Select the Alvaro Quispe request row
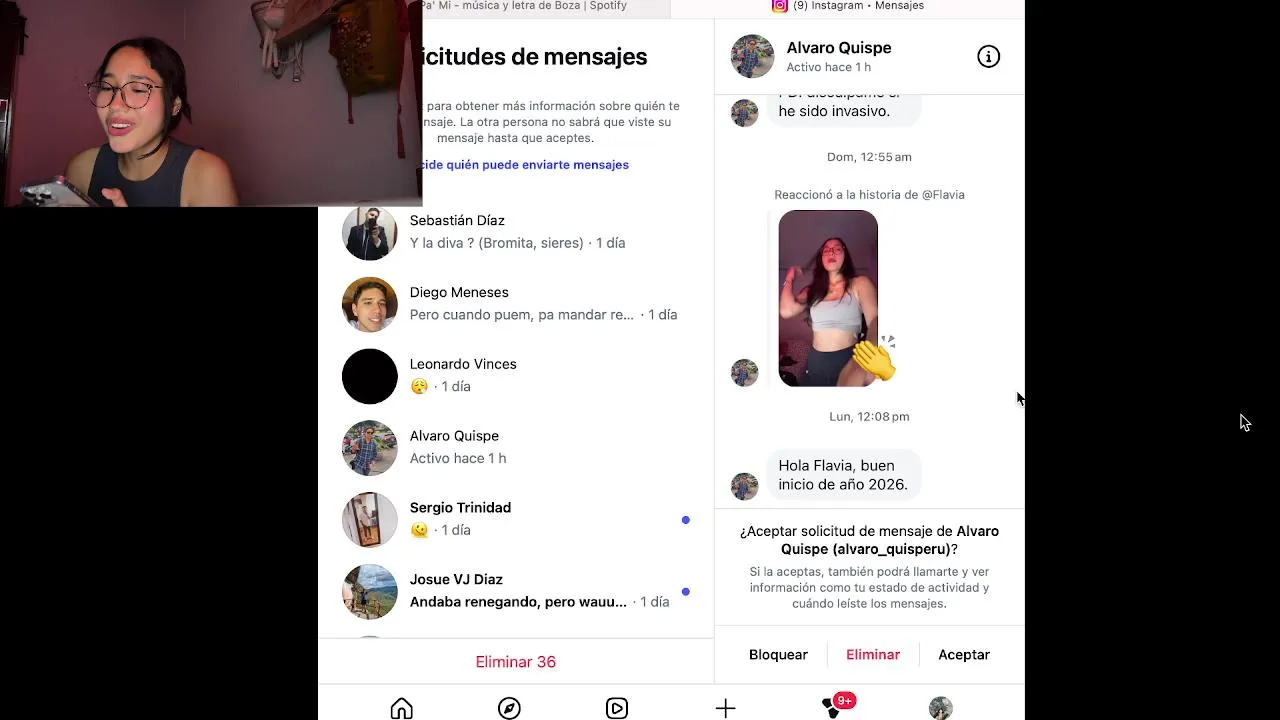This screenshot has height=720, width=1280. (515, 447)
